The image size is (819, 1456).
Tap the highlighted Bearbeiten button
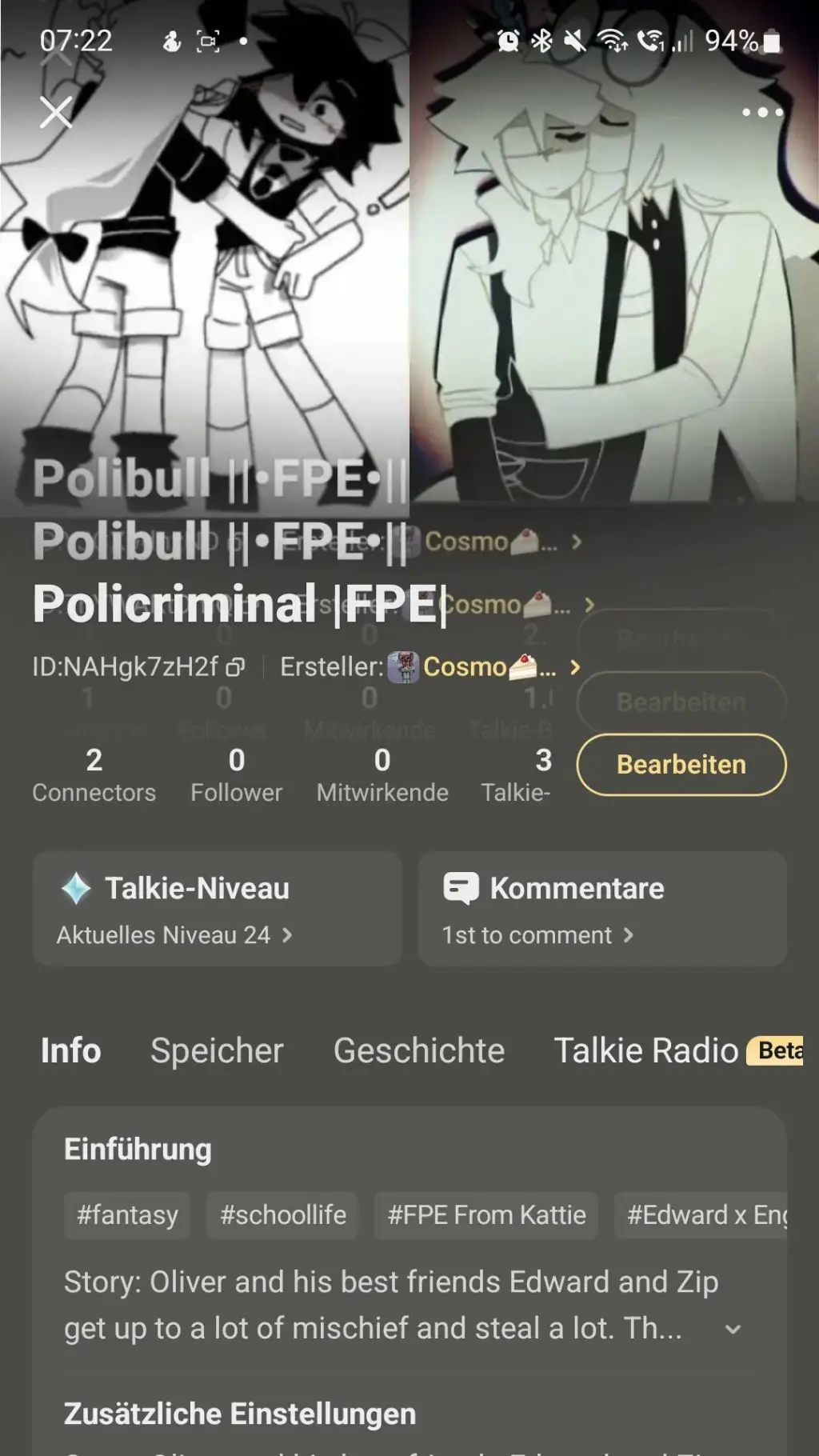tap(681, 764)
